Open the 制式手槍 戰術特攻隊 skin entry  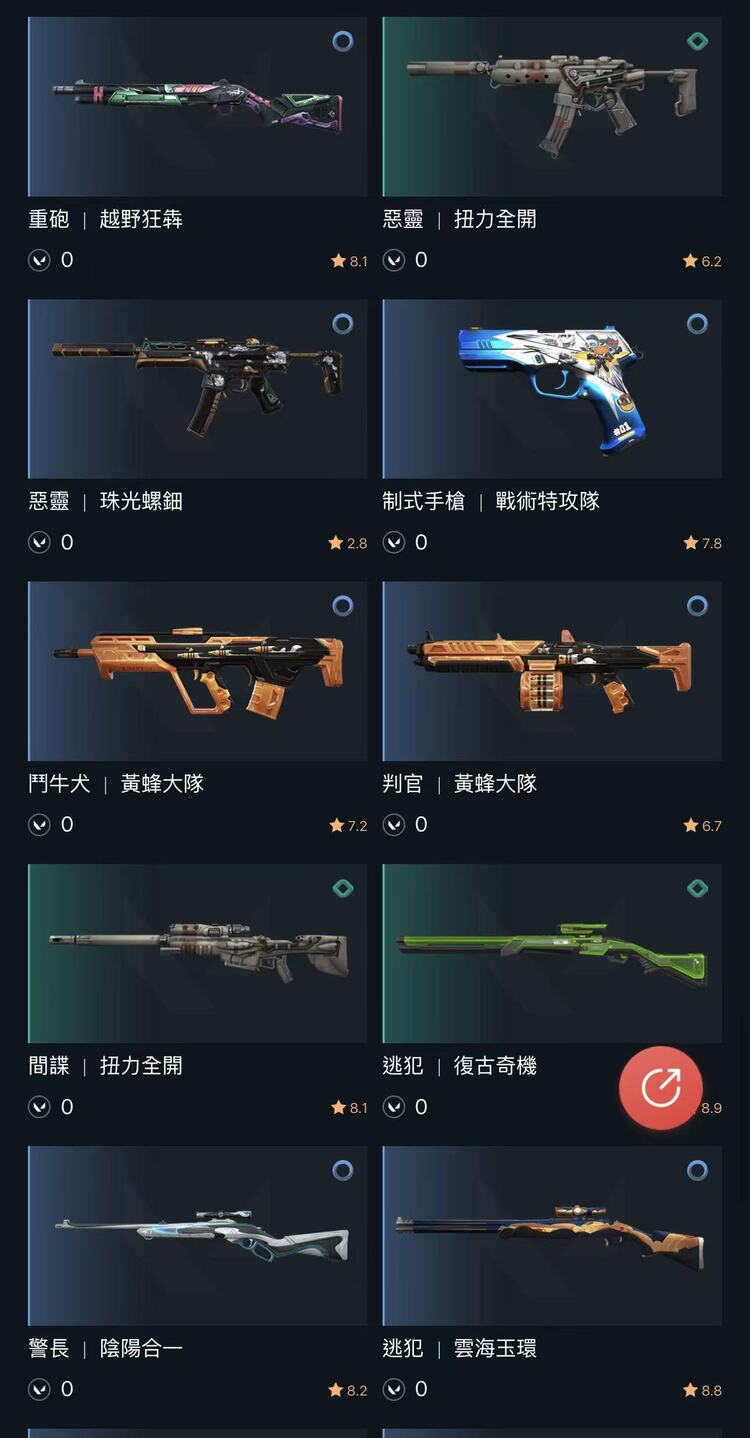(x=552, y=388)
